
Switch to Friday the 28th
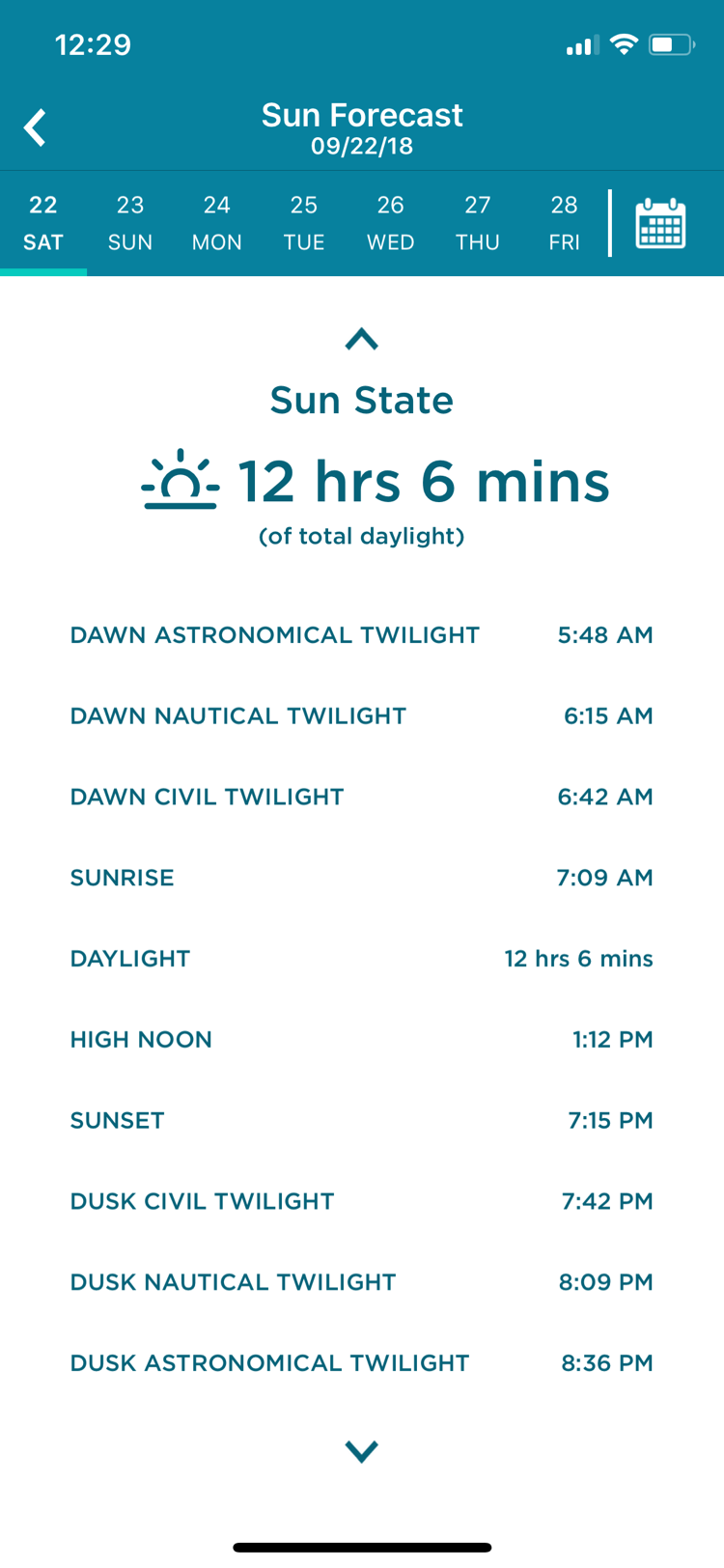click(x=565, y=223)
